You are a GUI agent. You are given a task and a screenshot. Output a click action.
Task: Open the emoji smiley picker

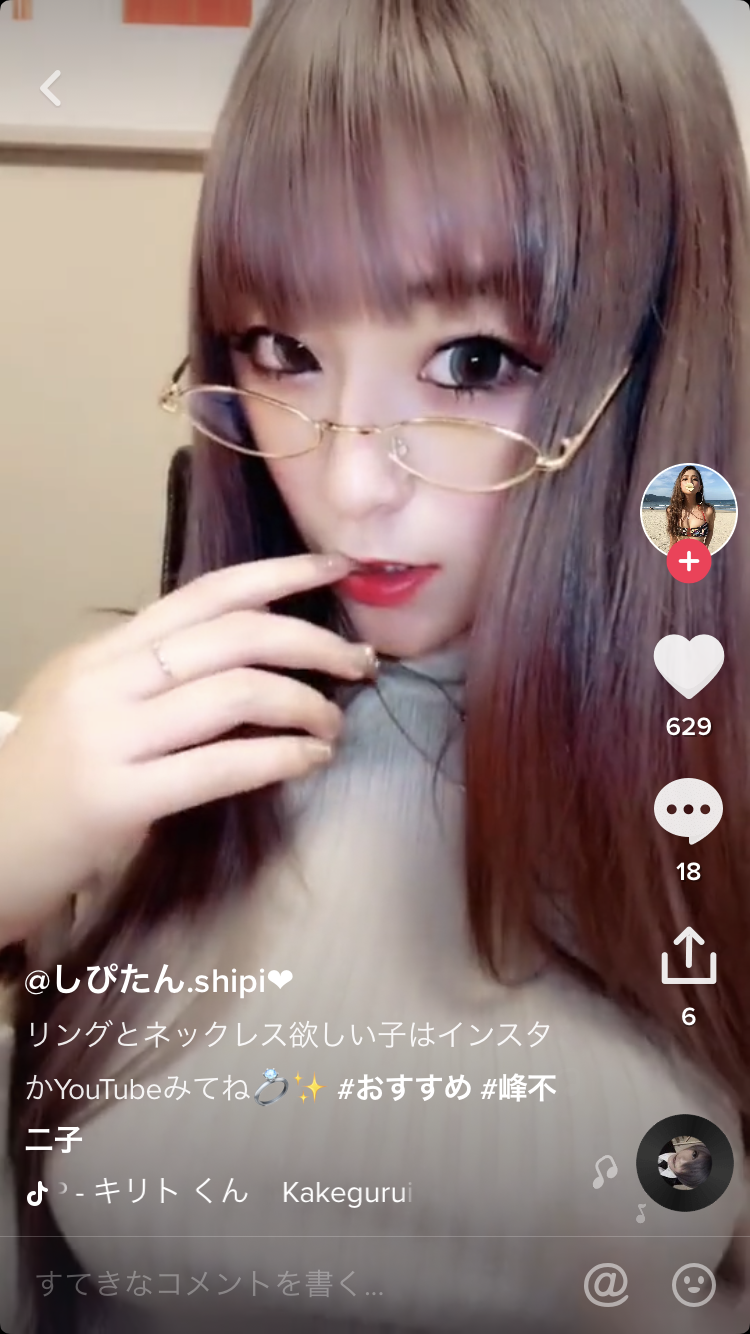point(693,1284)
